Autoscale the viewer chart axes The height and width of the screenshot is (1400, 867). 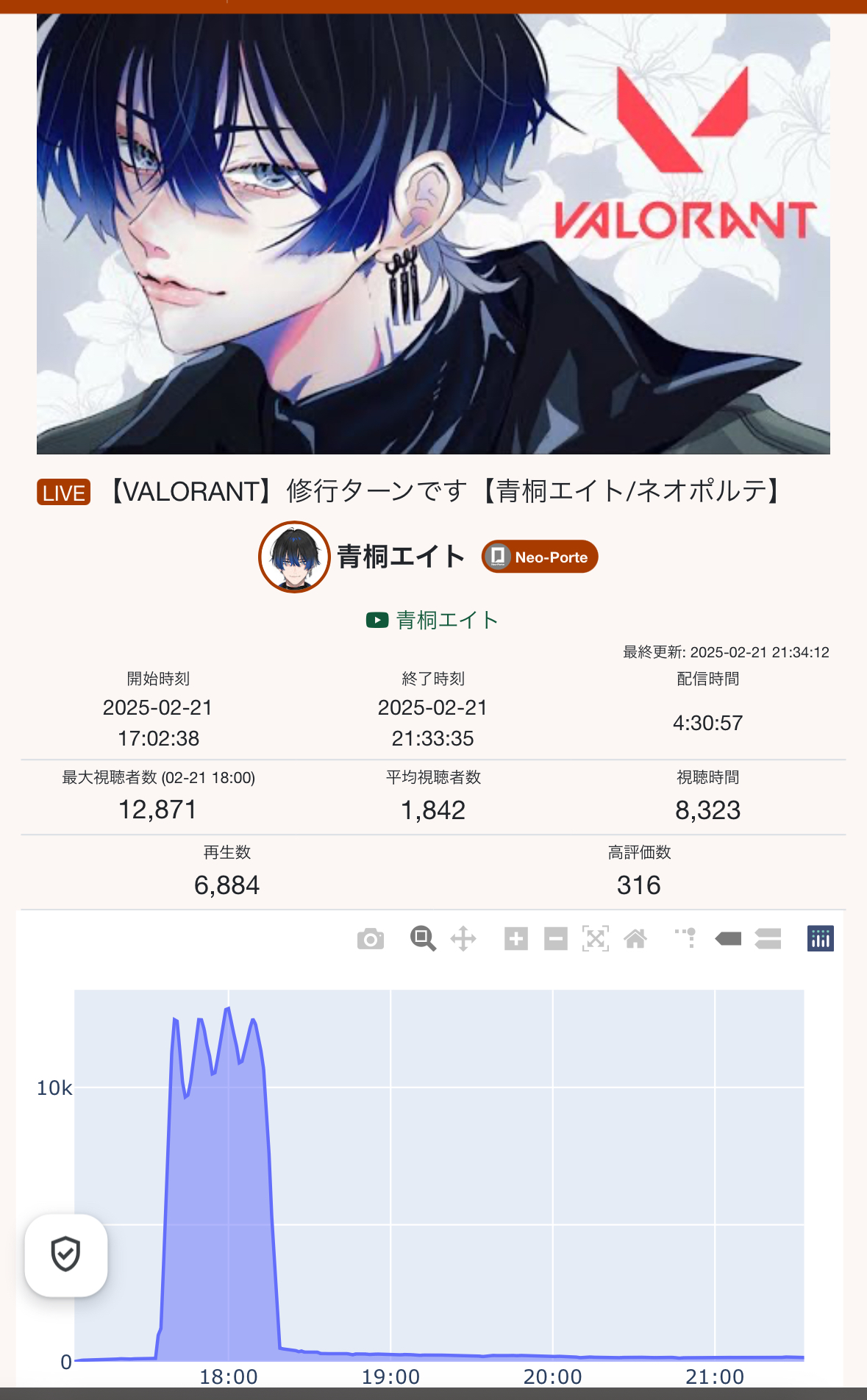click(x=596, y=939)
